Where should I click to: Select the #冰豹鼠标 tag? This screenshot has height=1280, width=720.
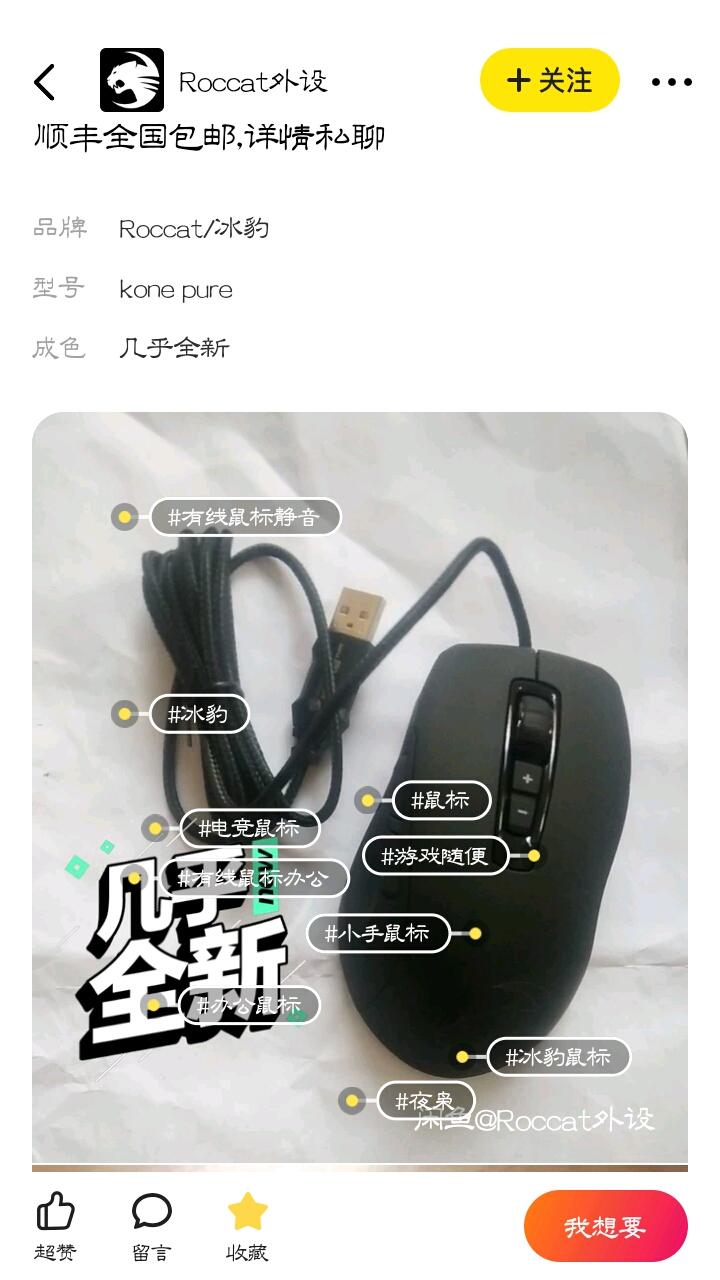[559, 1057]
